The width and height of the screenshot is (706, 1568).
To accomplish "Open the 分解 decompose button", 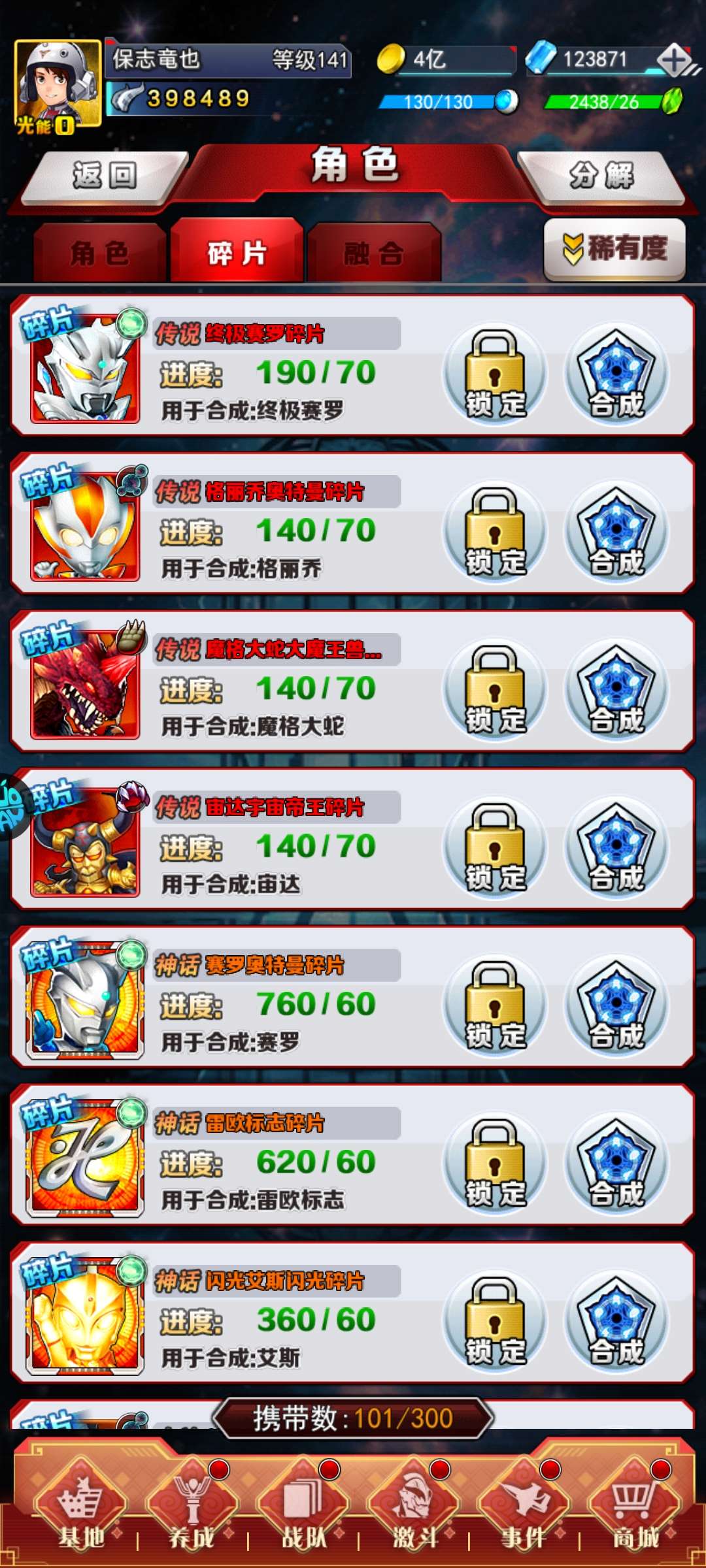I will pyautogui.click(x=601, y=176).
